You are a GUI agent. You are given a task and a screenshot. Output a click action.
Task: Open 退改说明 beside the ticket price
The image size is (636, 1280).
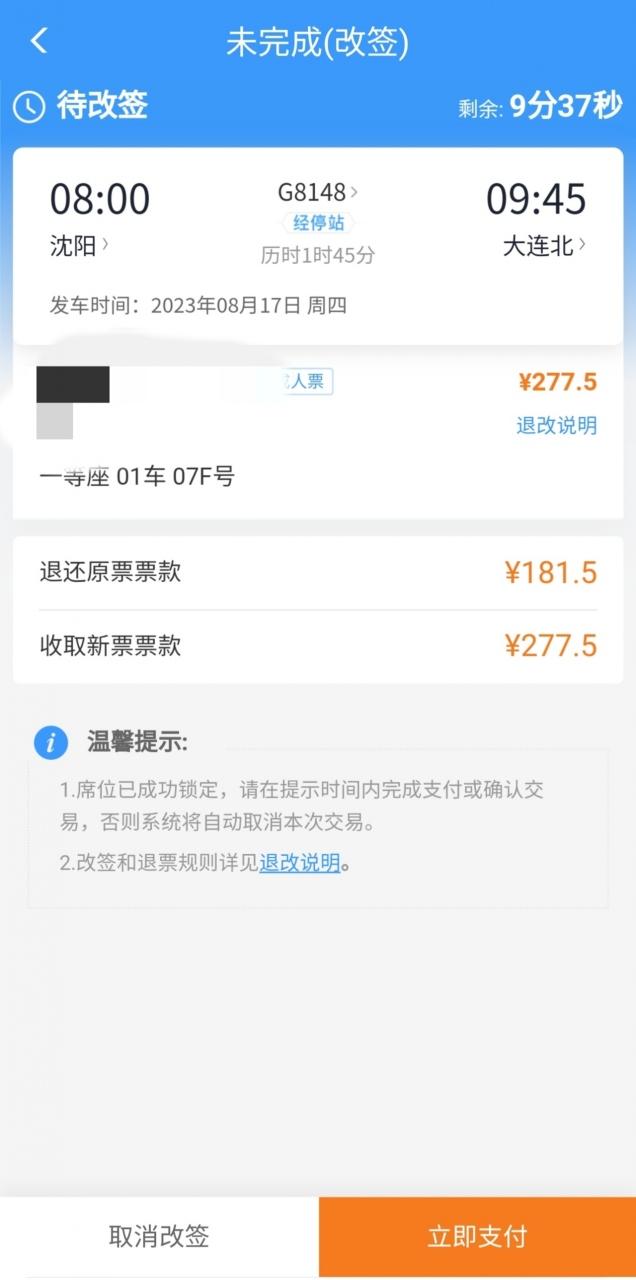click(x=556, y=425)
